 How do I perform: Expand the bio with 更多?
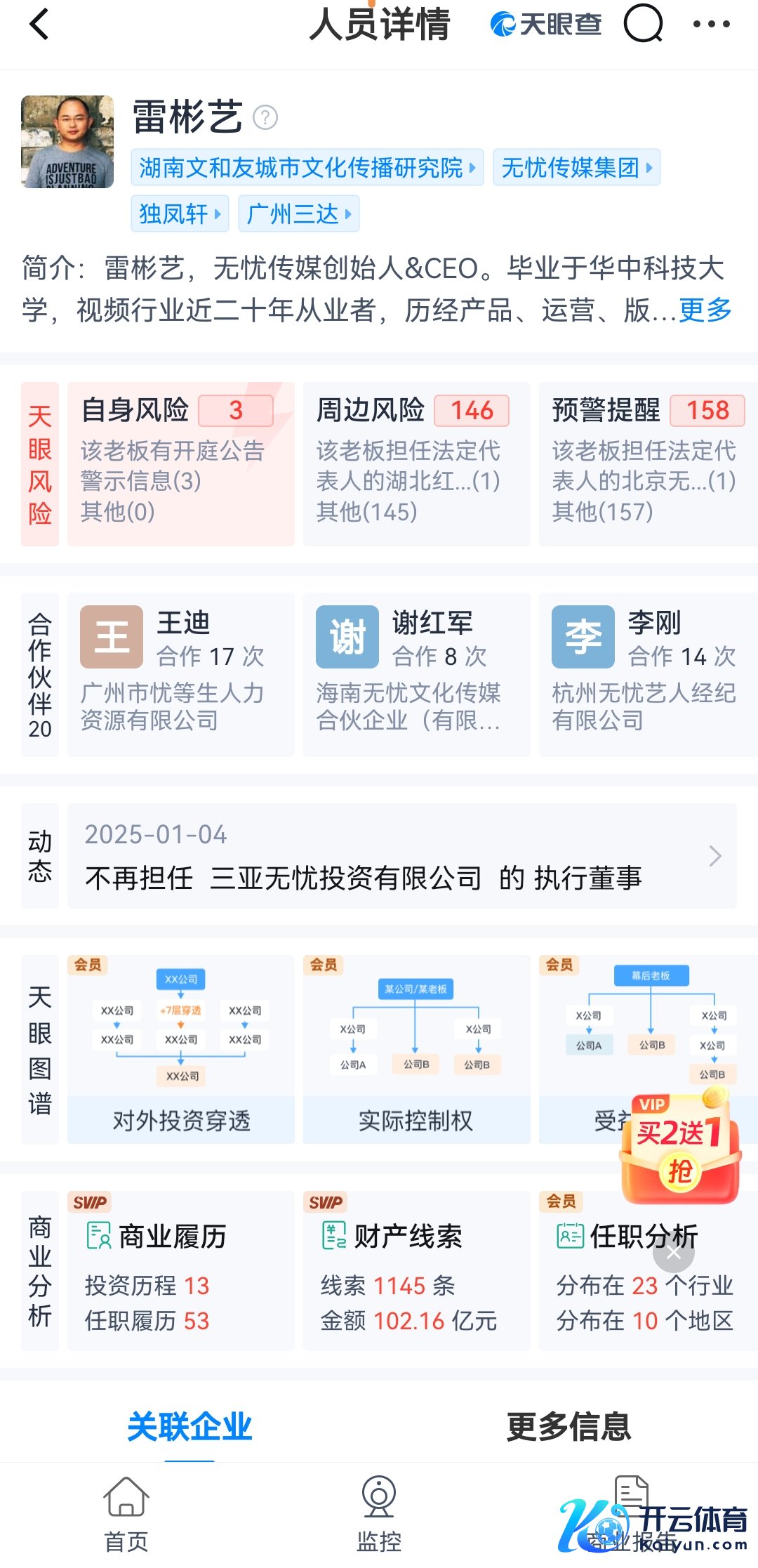click(x=705, y=310)
